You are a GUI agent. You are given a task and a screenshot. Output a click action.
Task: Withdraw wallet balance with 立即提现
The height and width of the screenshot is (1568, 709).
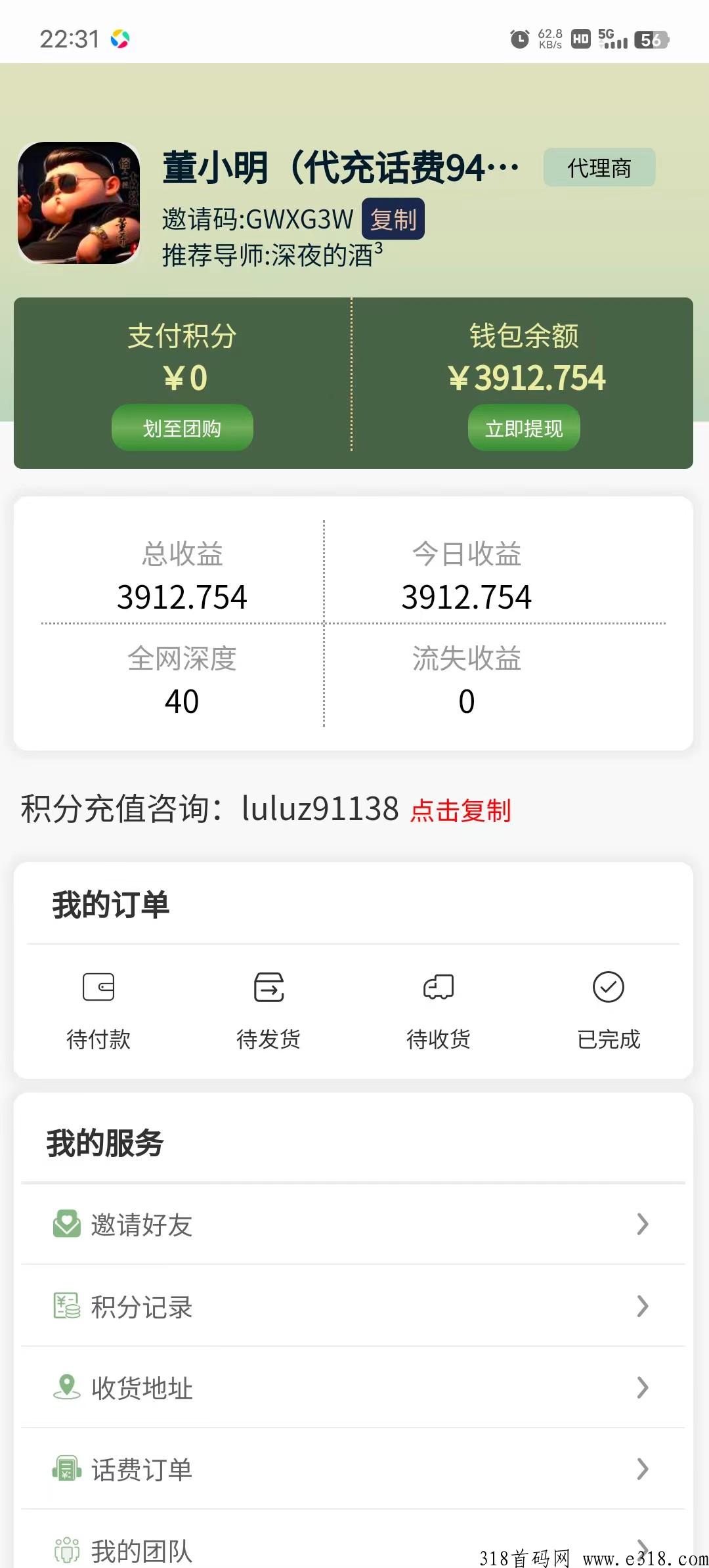[x=524, y=428]
